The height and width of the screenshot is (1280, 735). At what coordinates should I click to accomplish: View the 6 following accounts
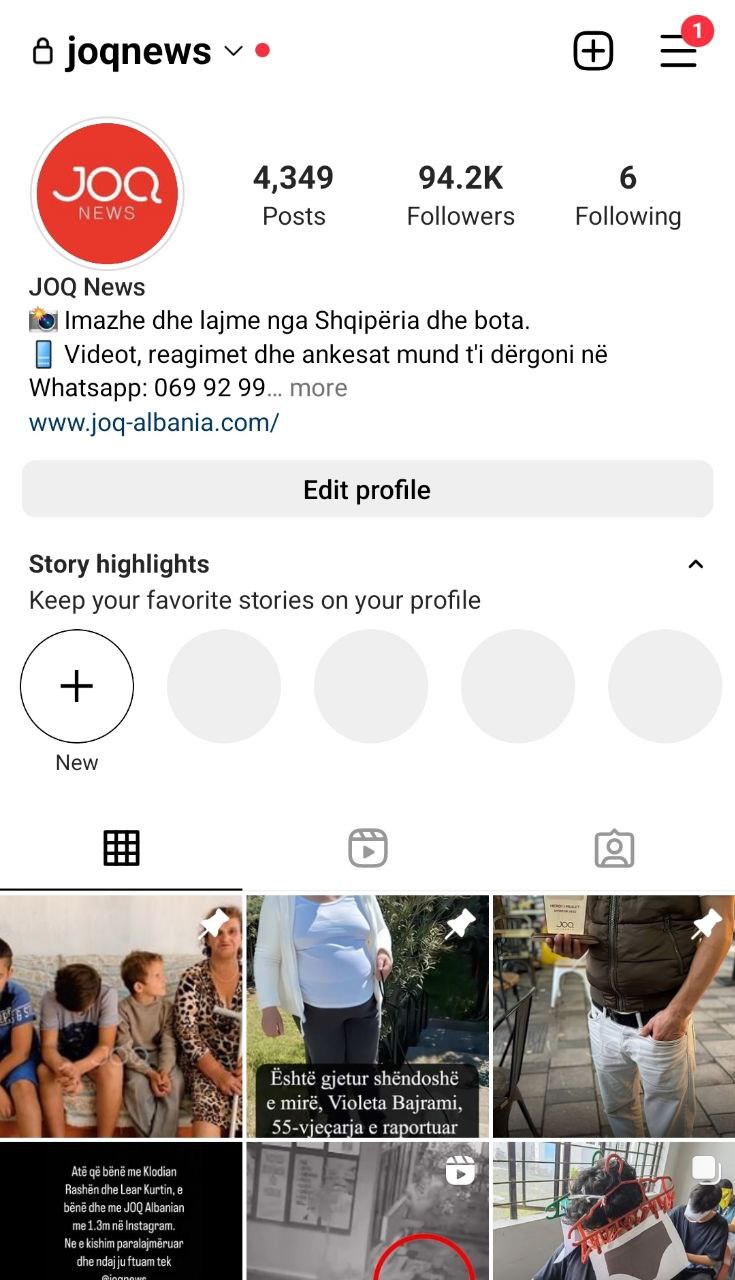click(628, 196)
